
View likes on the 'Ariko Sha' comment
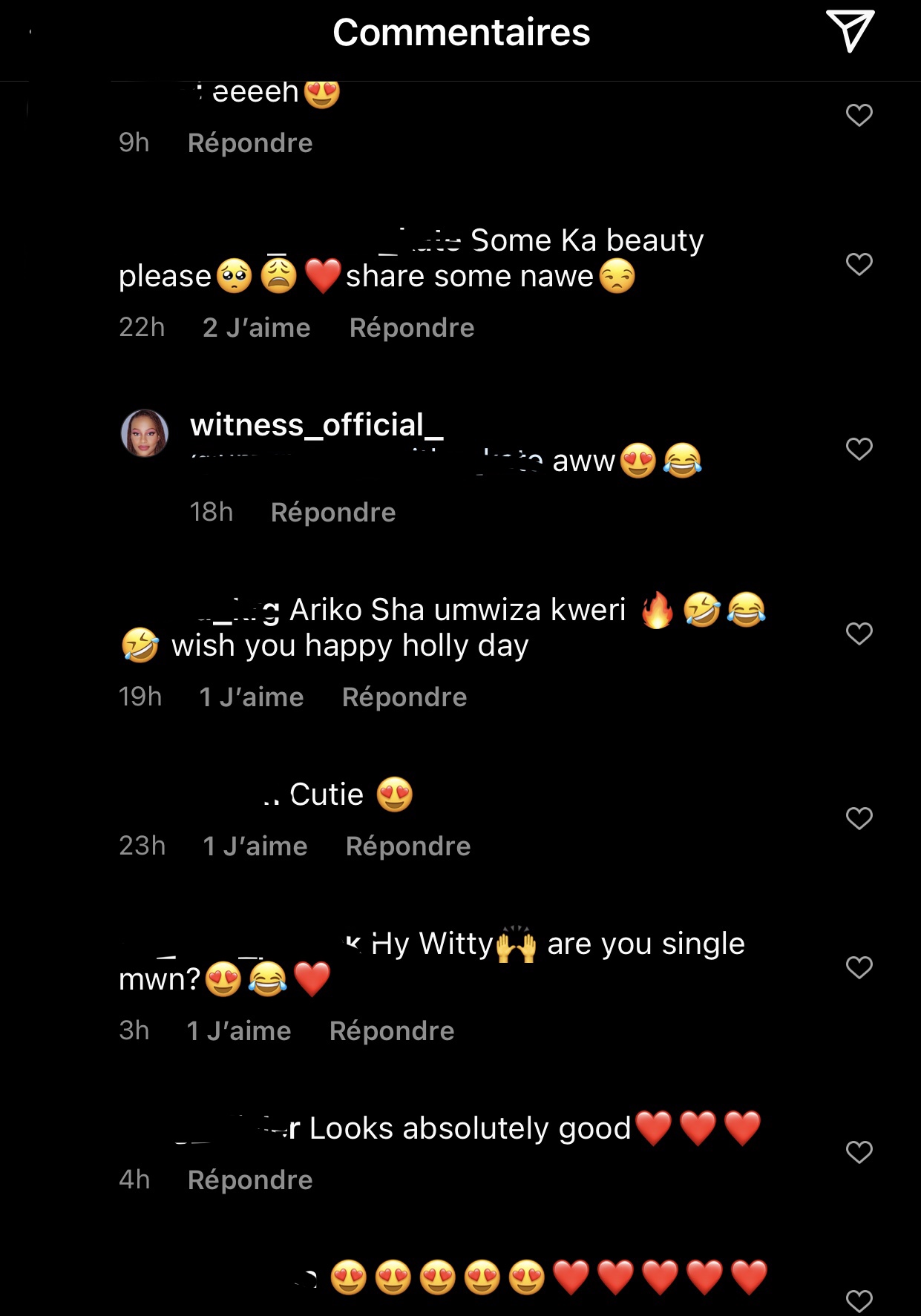tap(252, 697)
